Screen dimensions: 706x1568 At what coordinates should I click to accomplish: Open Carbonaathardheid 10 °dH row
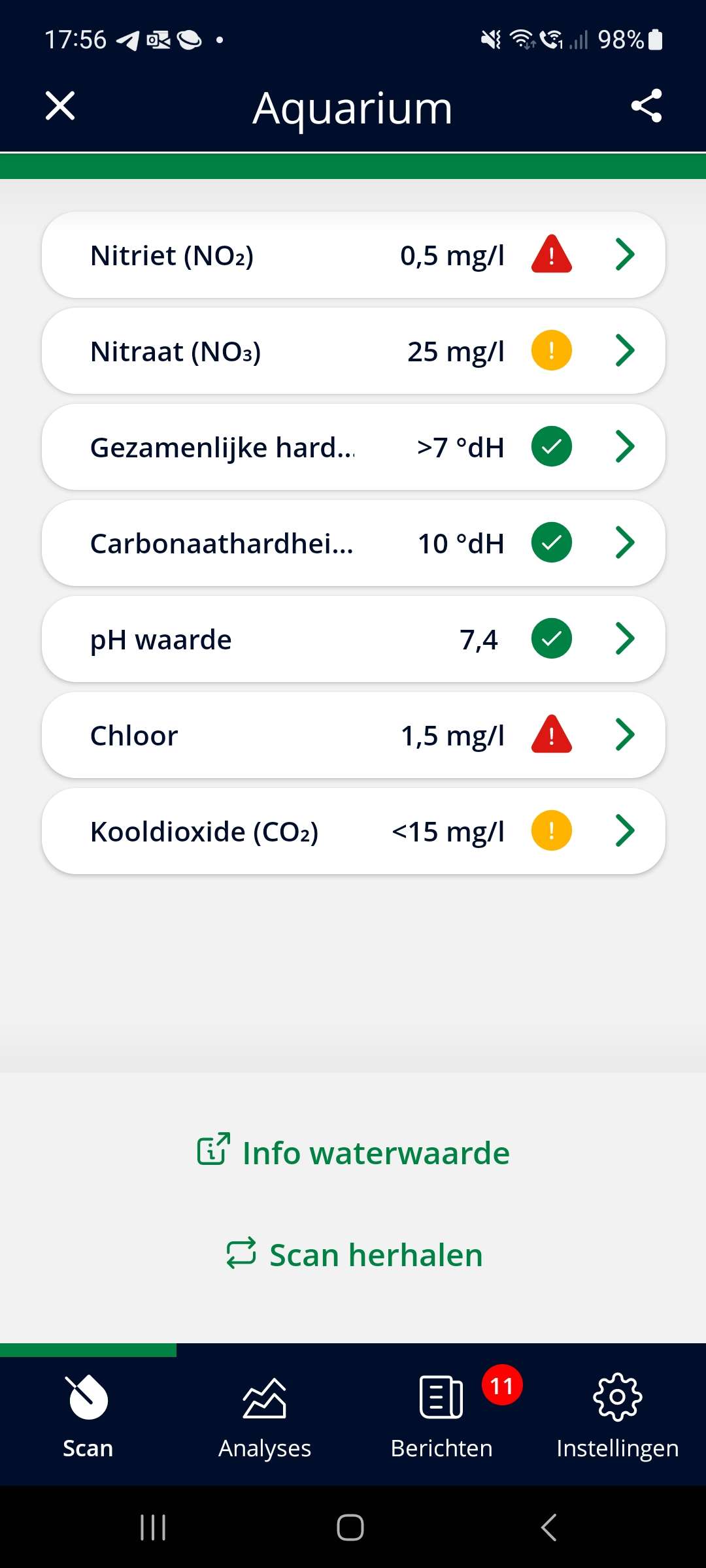(x=354, y=543)
